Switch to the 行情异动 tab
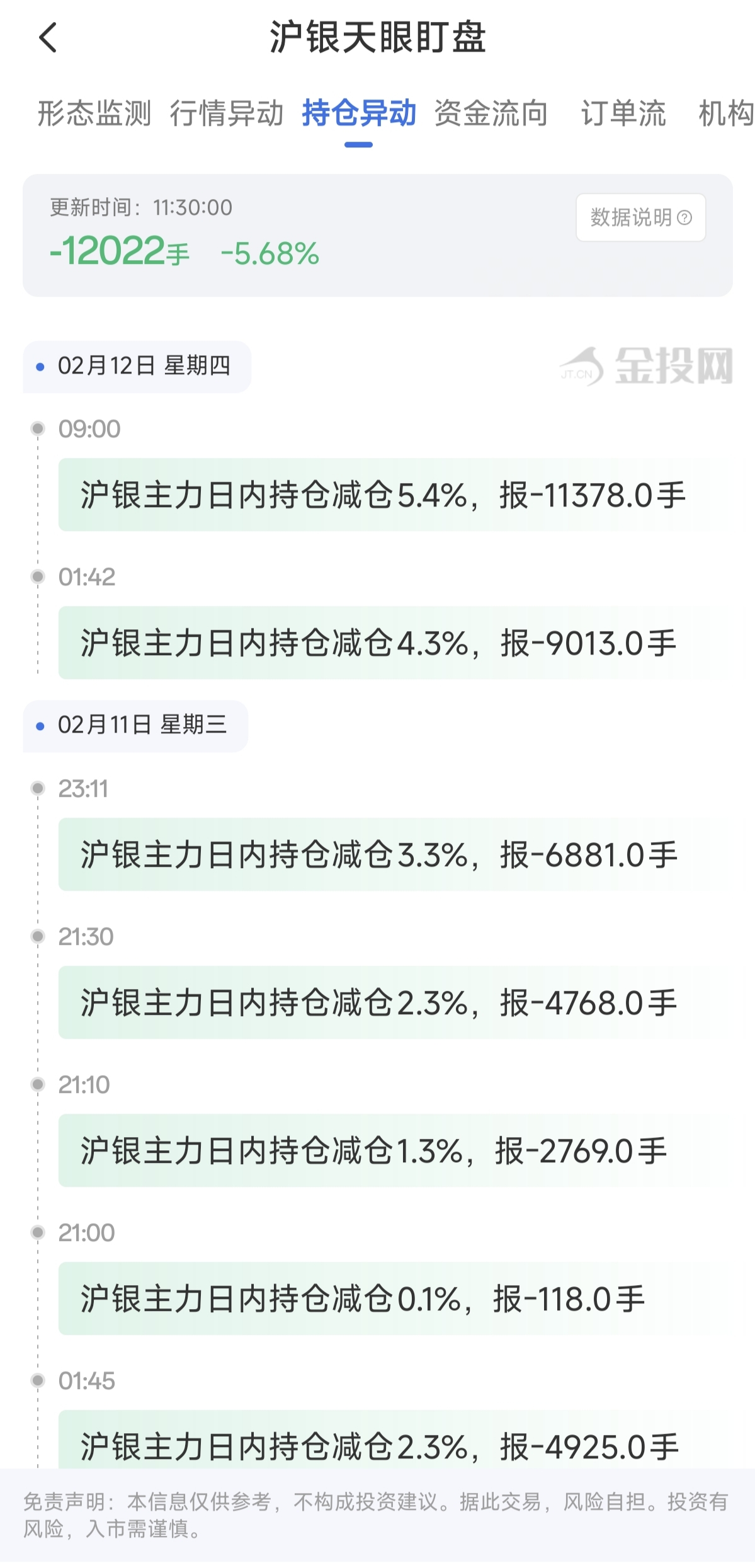Viewport: 755px width, 1568px height. (227, 113)
